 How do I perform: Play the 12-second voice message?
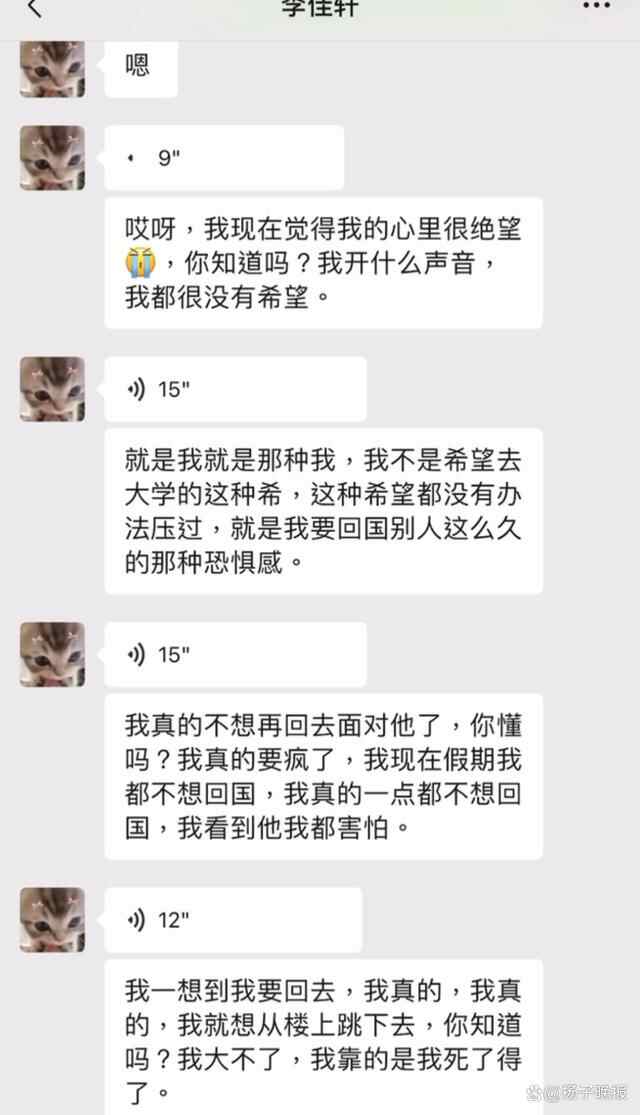tap(235, 919)
